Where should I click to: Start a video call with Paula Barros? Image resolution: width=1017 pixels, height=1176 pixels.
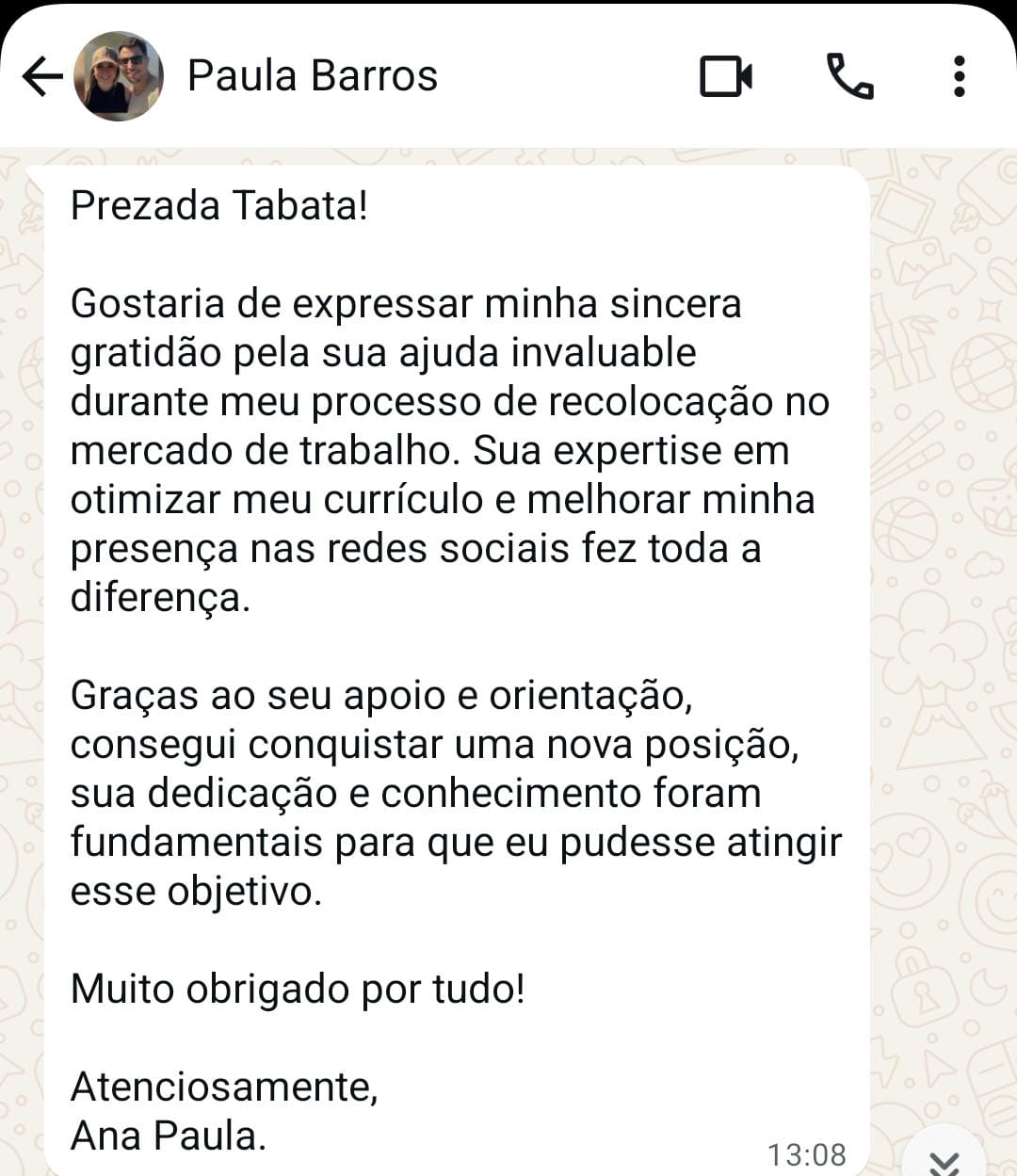click(x=726, y=76)
